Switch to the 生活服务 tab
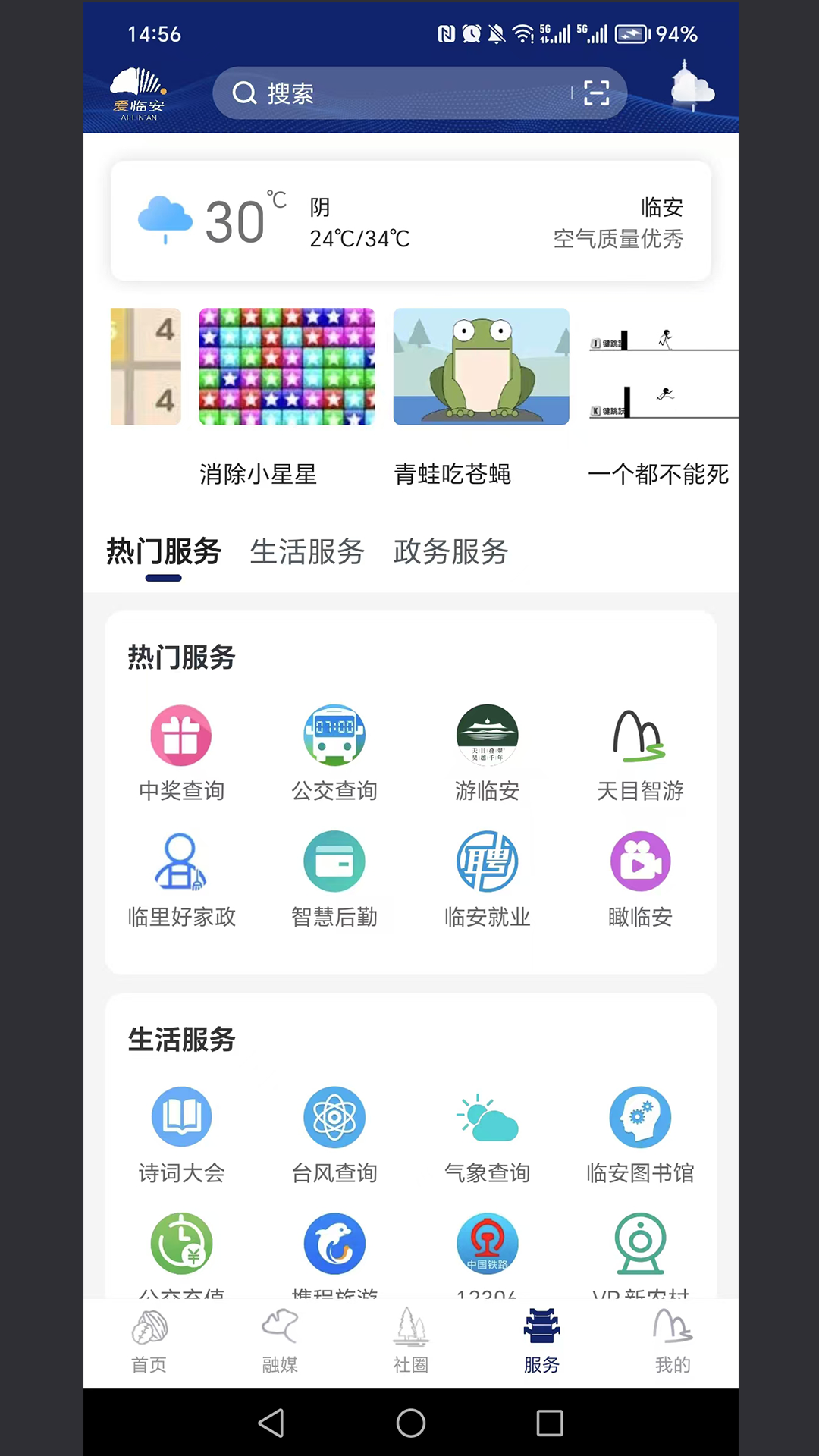This screenshot has width=819, height=1456. [307, 553]
